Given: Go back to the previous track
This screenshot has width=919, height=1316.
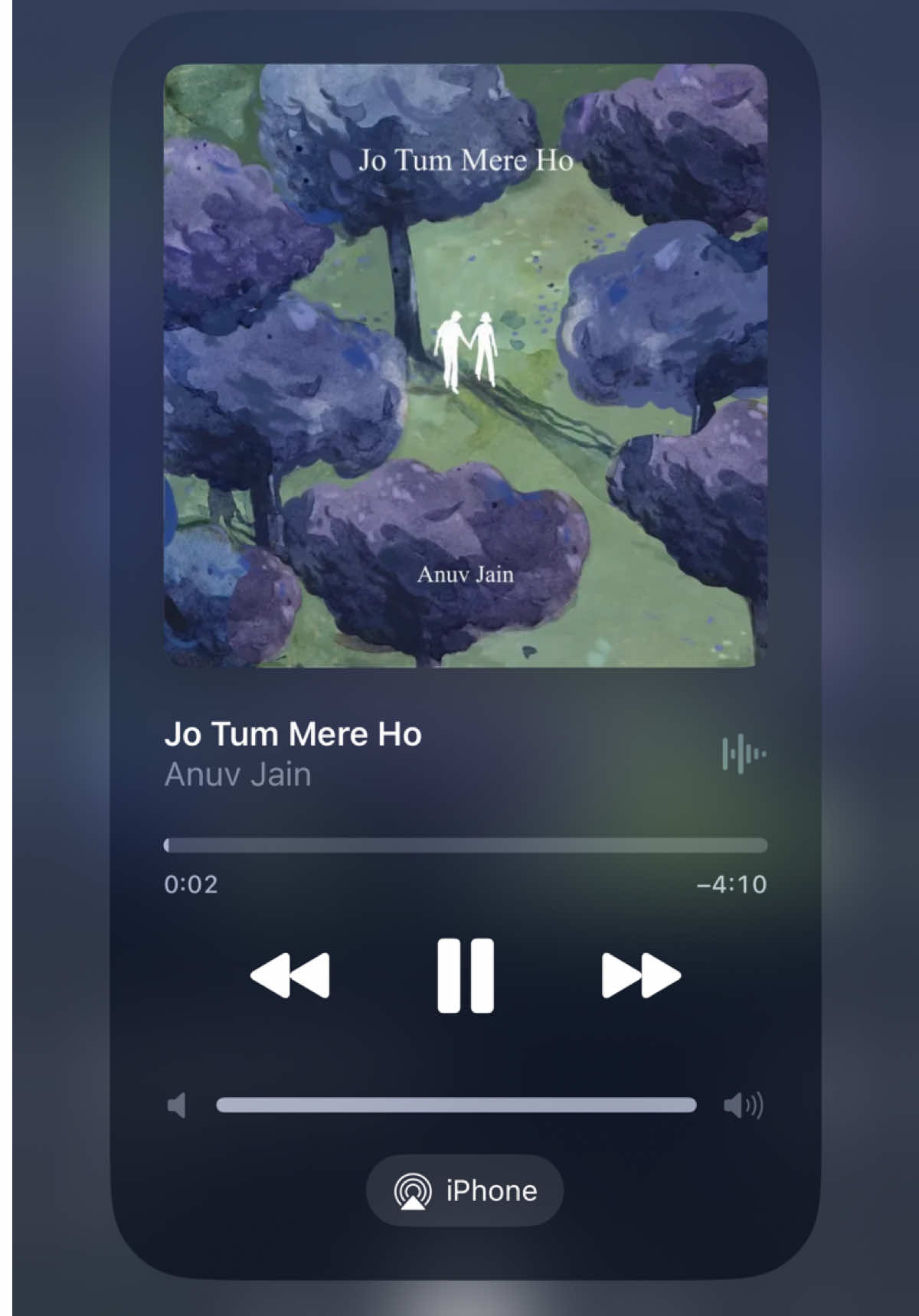Looking at the screenshot, I should coord(290,975).
